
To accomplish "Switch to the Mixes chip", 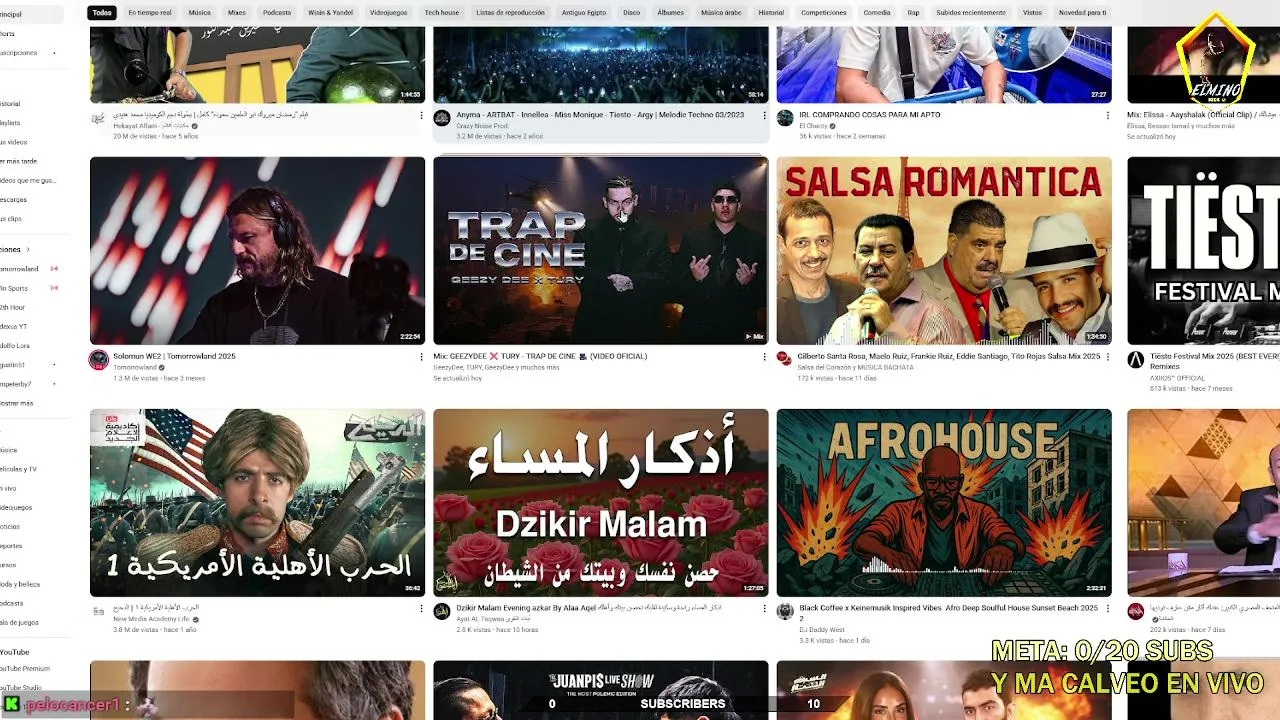I will (237, 13).
